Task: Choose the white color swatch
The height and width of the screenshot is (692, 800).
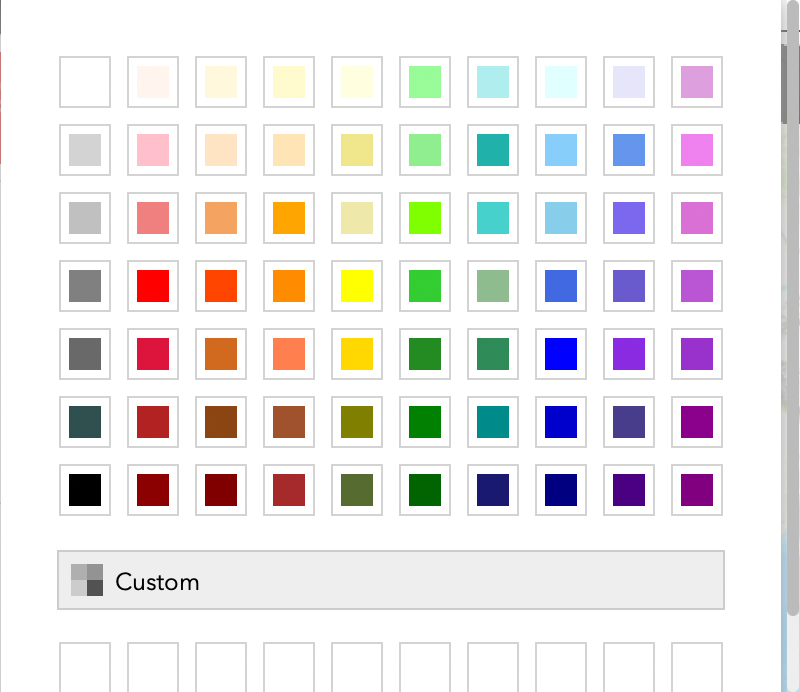Action: 85,82
